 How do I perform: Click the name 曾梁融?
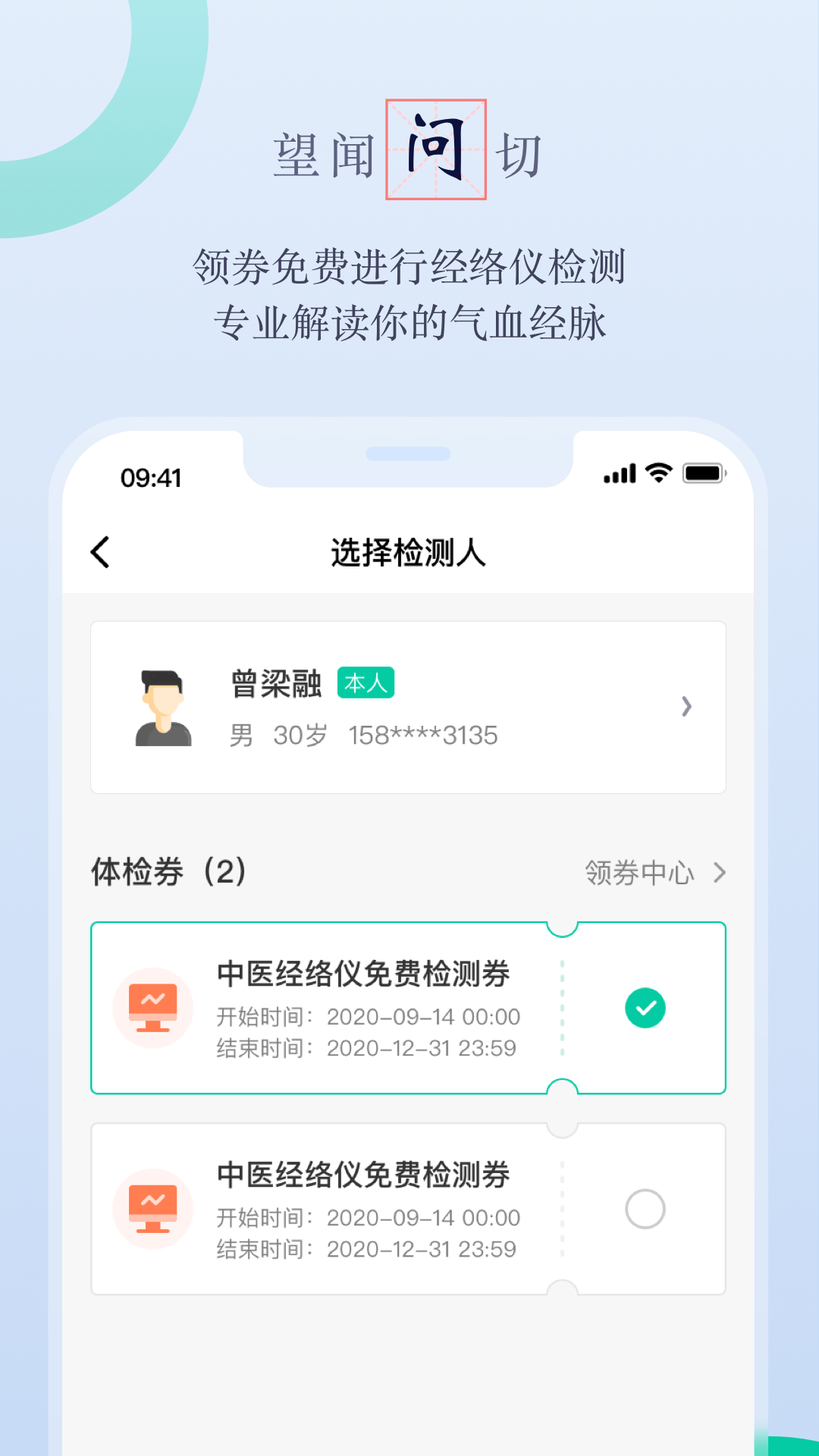tap(277, 682)
